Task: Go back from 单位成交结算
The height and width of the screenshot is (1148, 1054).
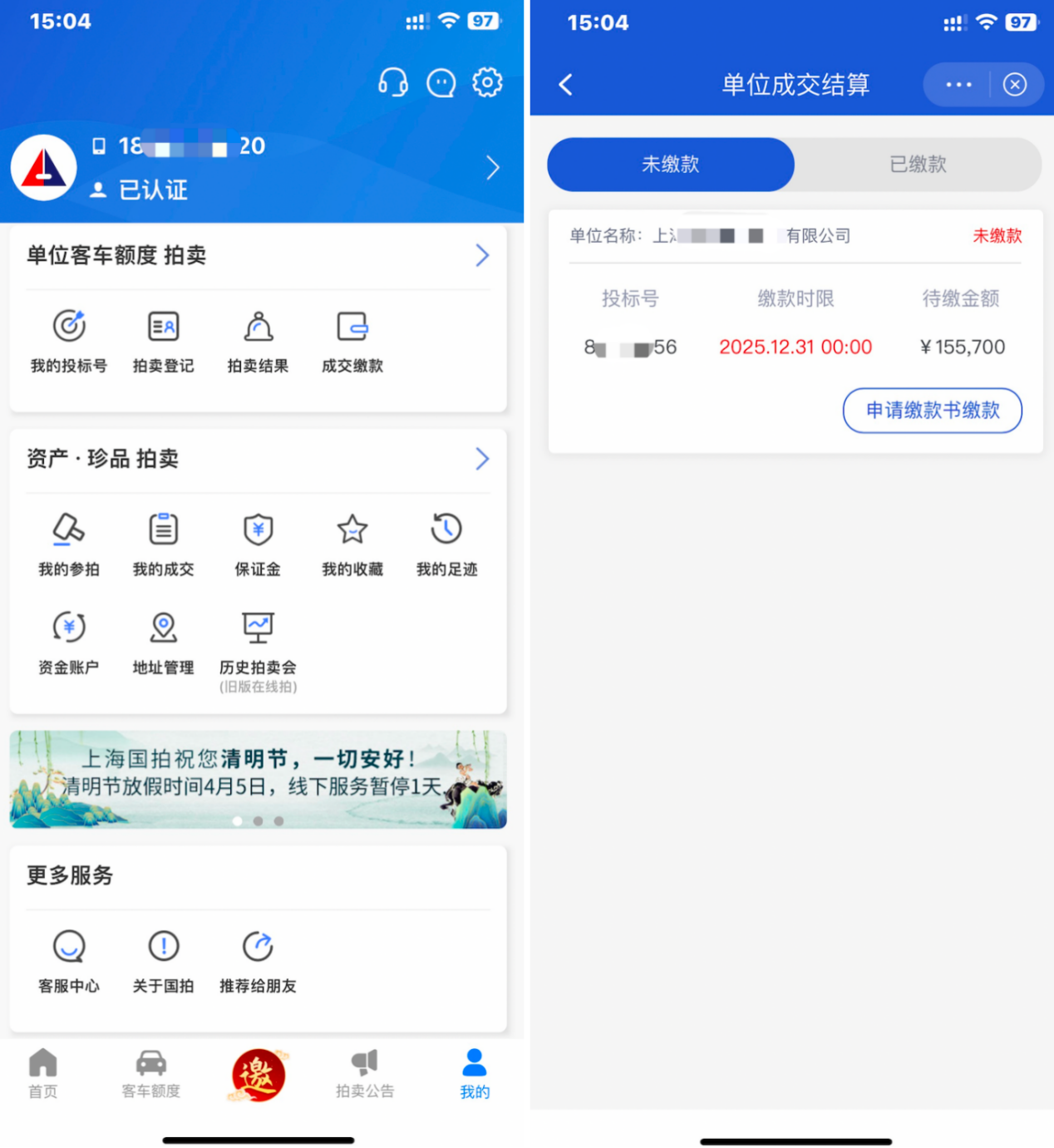Action: tap(566, 85)
